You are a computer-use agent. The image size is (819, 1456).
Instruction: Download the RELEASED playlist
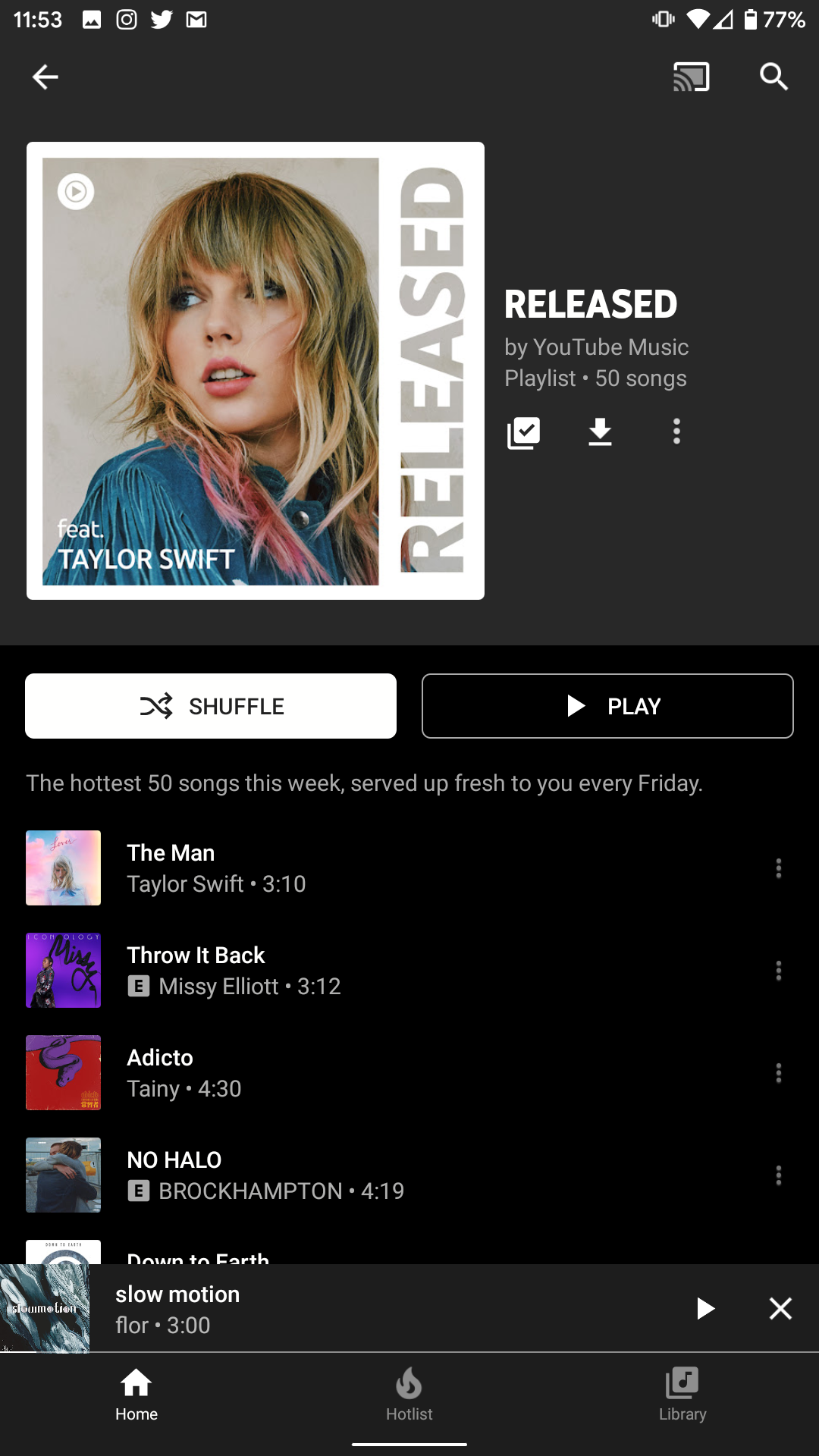point(599,431)
